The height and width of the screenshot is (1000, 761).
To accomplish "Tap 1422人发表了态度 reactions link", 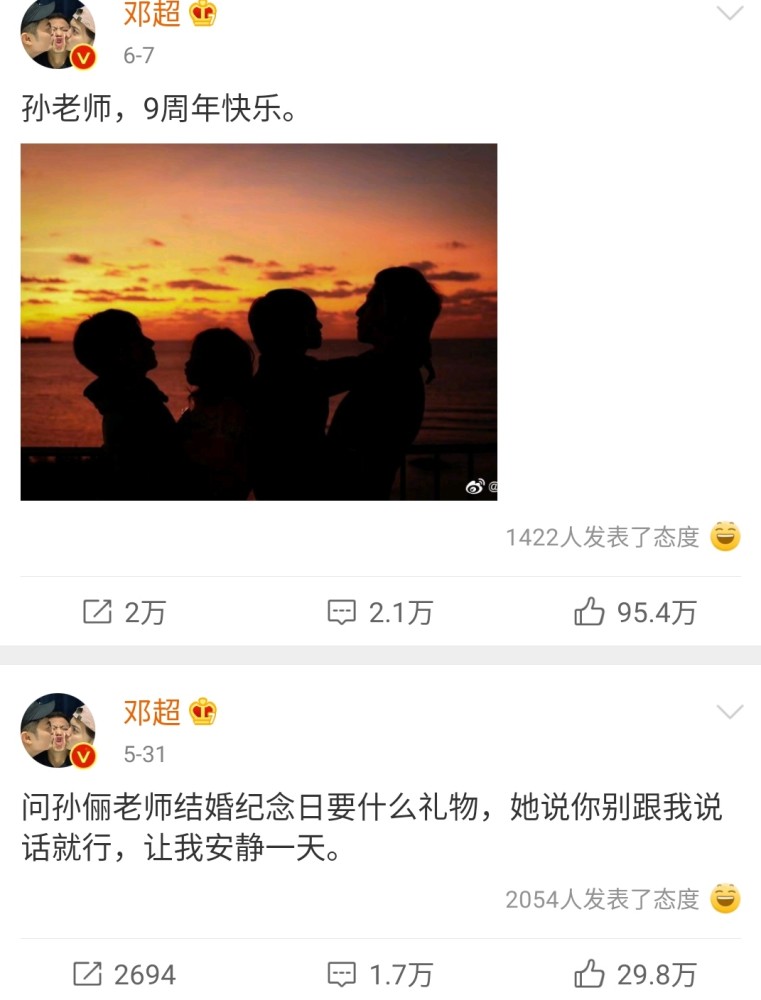I will tap(602, 537).
